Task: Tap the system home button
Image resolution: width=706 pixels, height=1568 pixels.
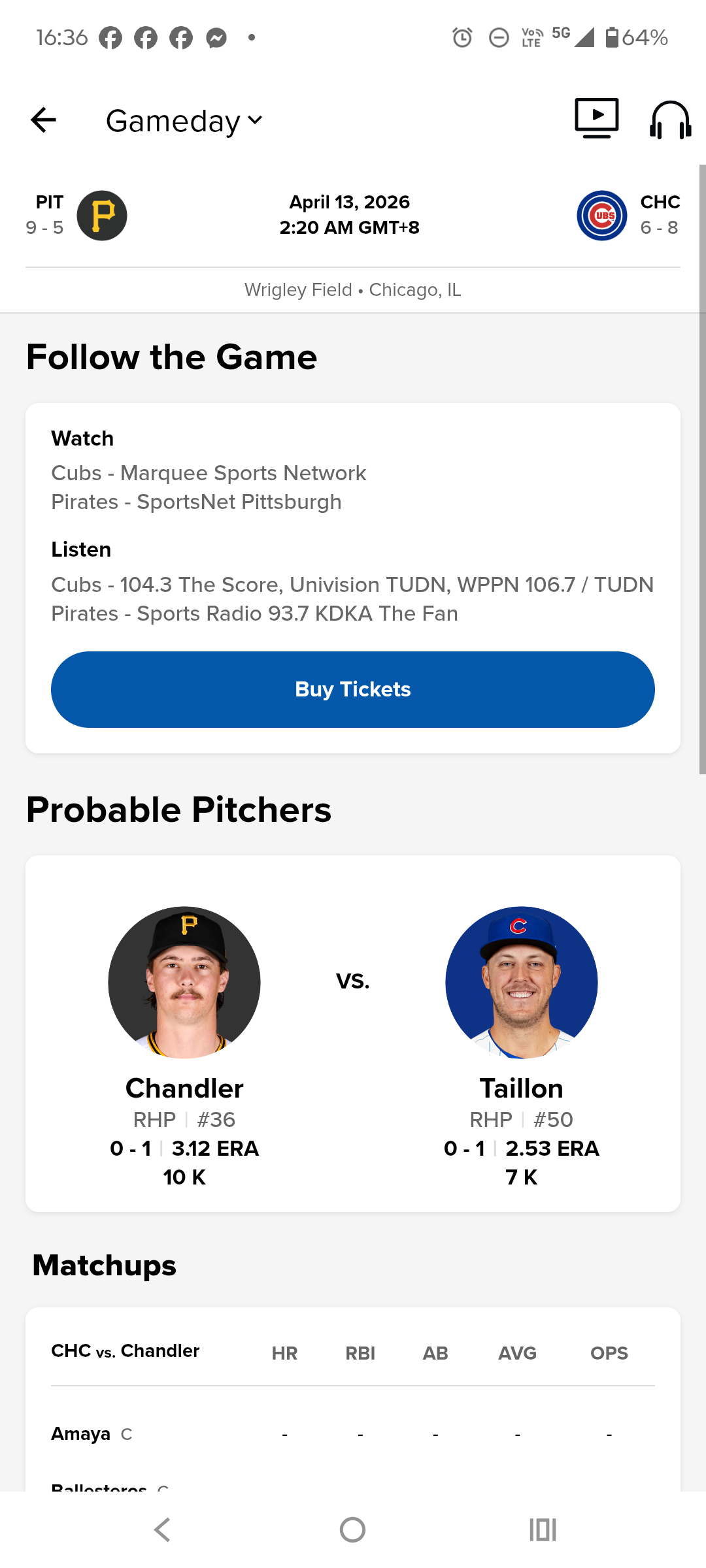Action: (353, 1529)
